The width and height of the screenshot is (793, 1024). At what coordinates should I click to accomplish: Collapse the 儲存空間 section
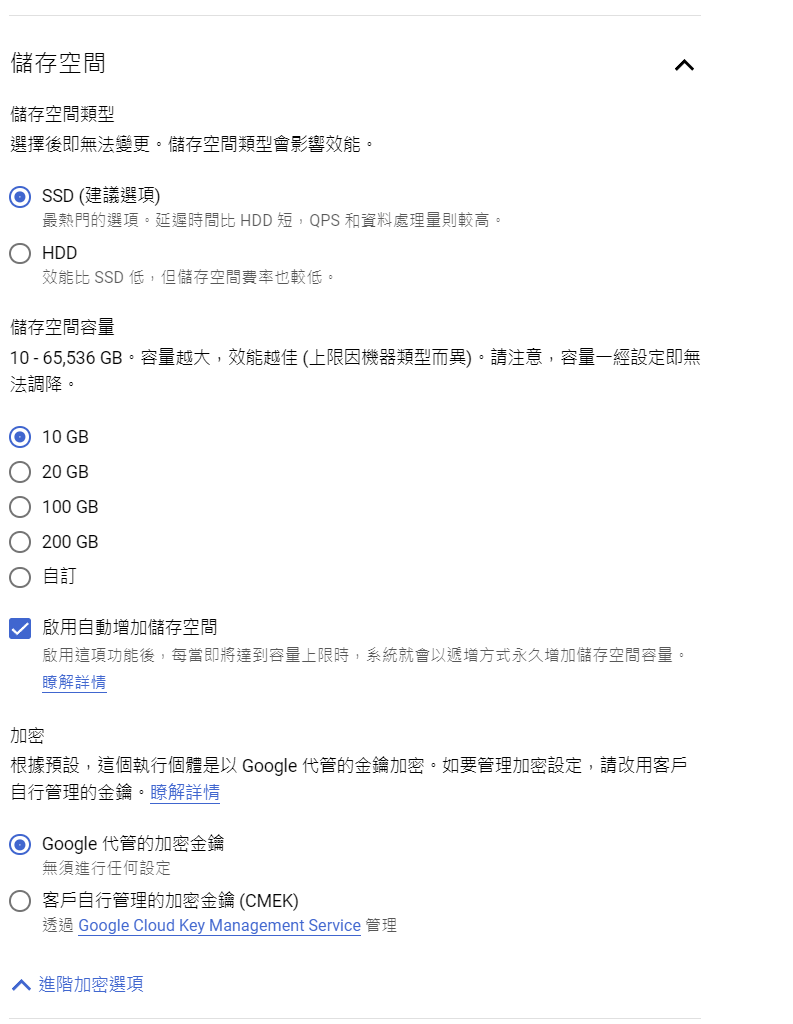(684, 65)
